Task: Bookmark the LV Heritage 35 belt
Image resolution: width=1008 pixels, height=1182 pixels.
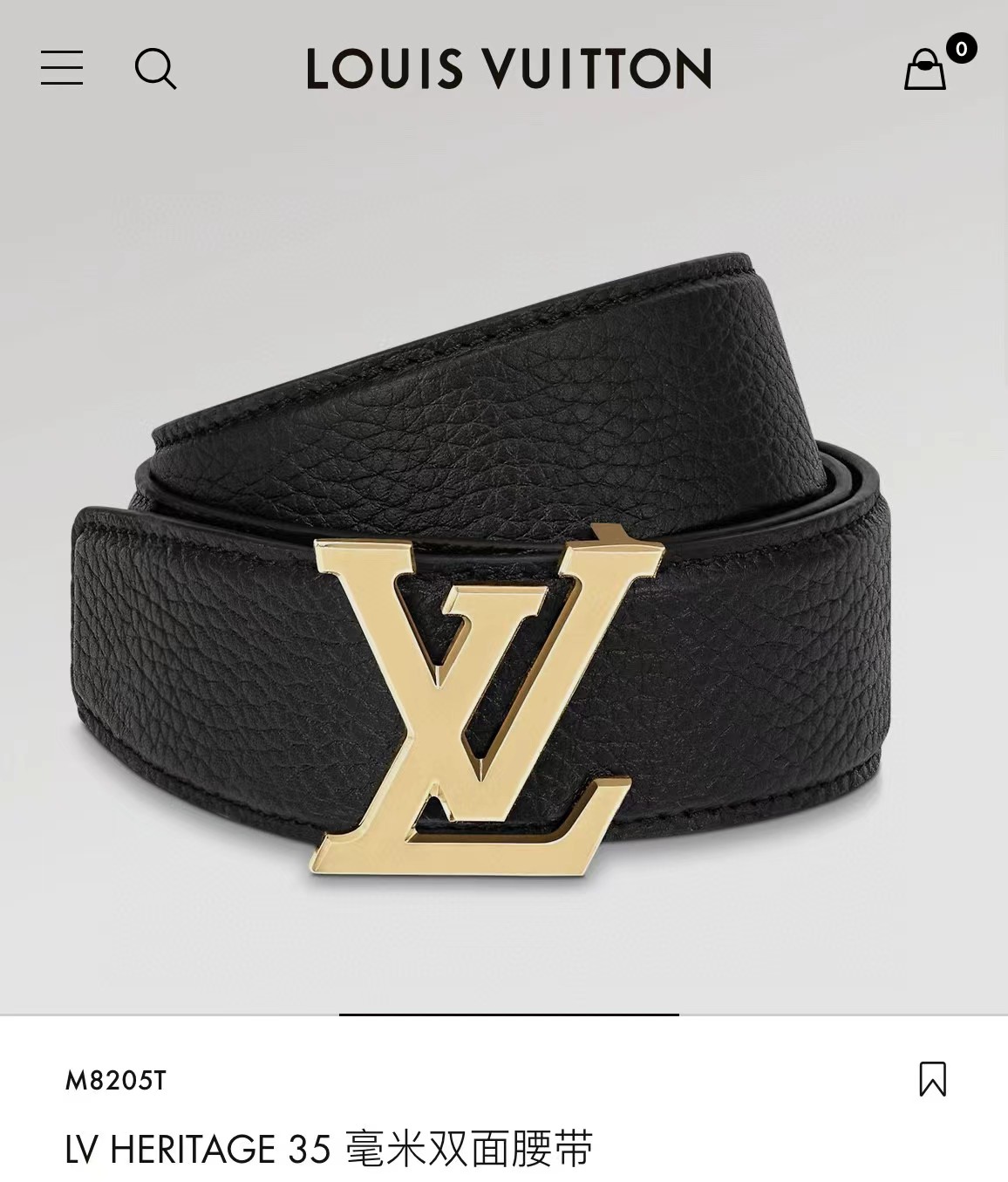Action: (x=932, y=1079)
